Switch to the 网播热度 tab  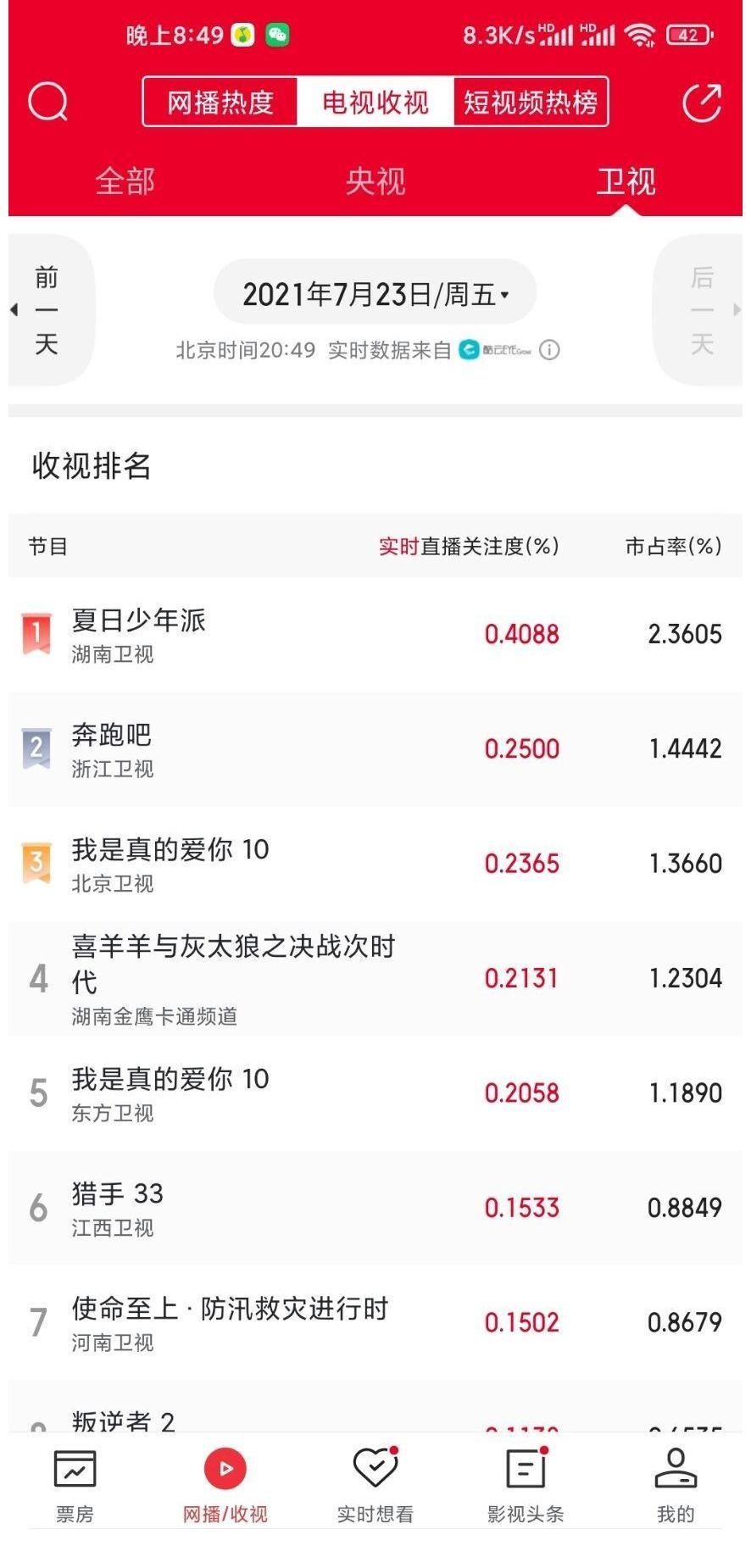220,102
